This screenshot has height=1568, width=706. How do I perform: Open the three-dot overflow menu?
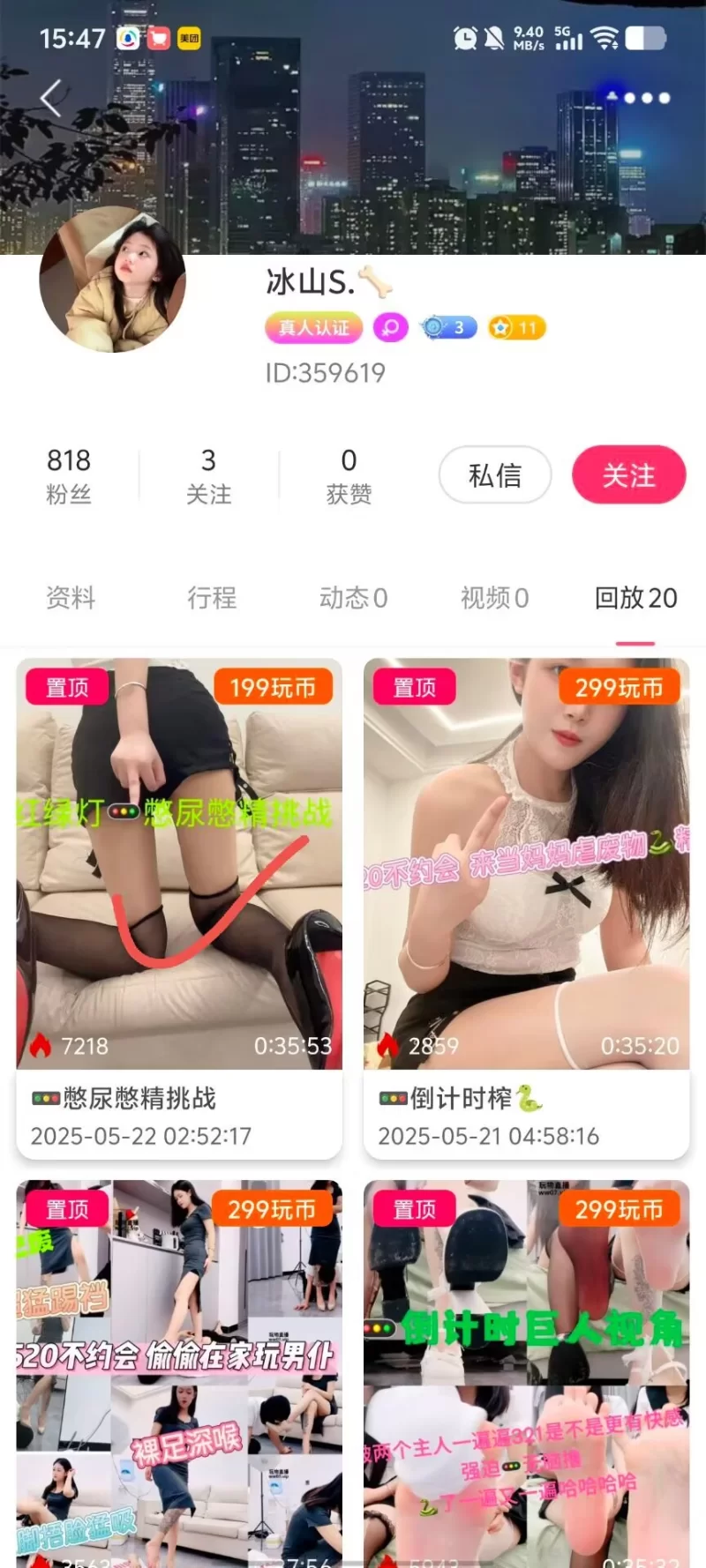pyautogui.click(x=647, y=98)
